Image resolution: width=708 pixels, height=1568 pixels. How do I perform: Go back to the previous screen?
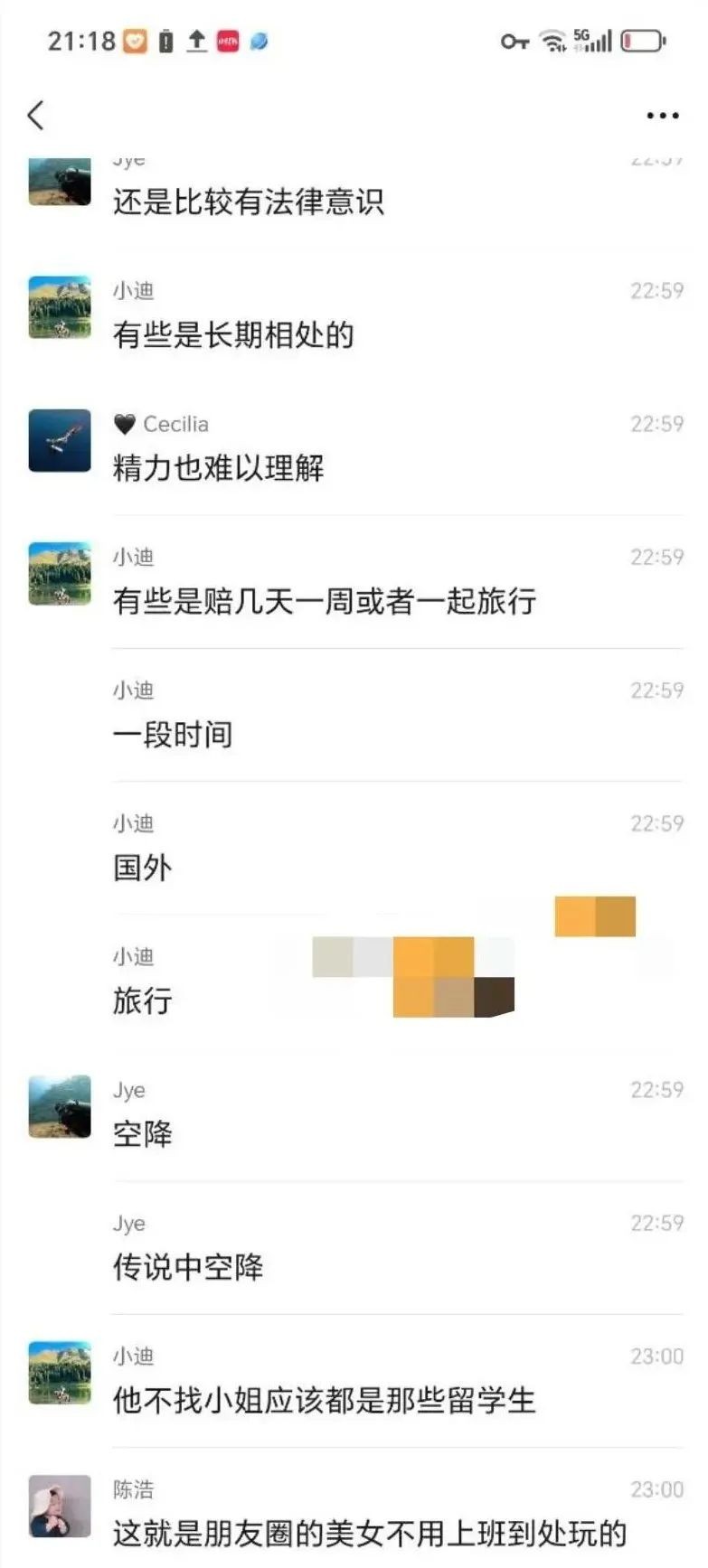36,115
